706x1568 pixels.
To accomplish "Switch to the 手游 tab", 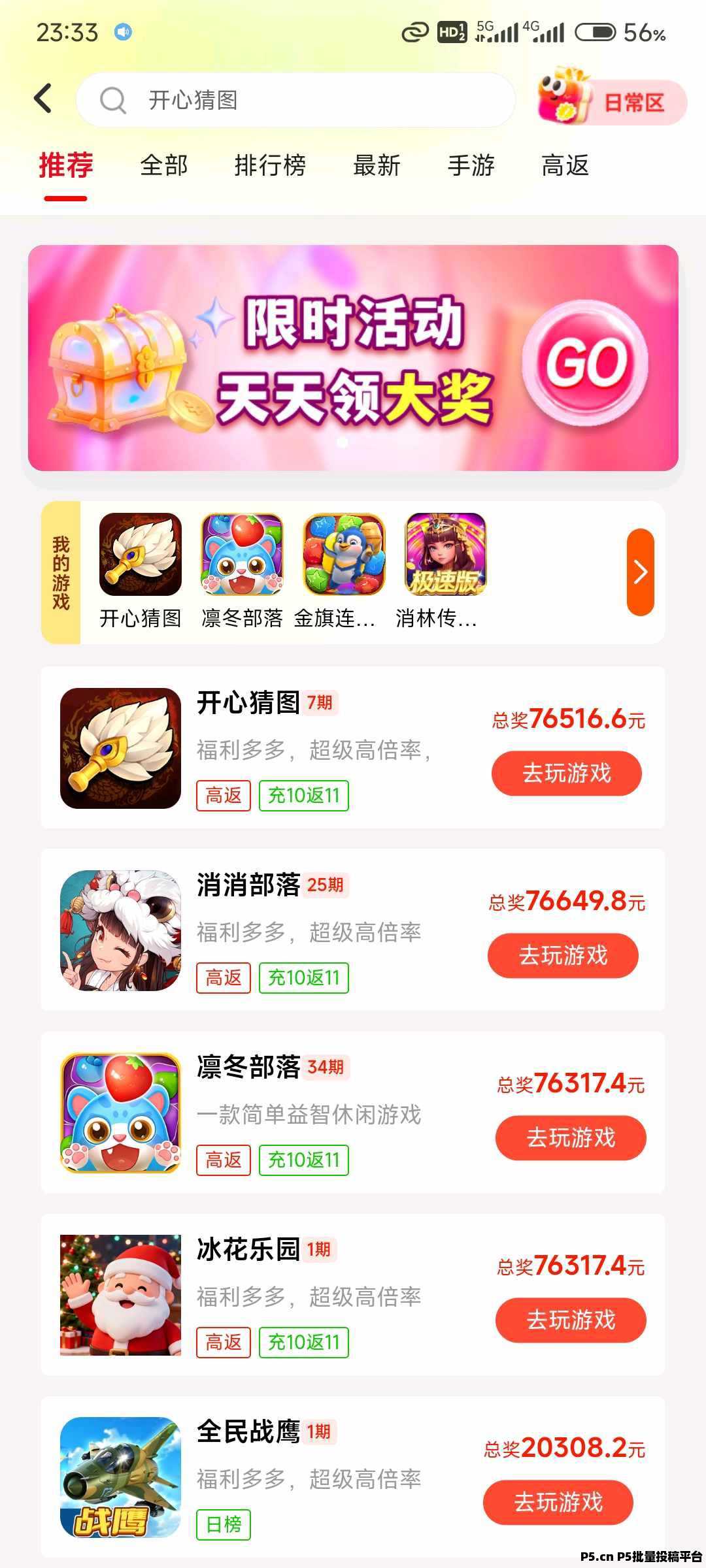I will tap(472, 167).
